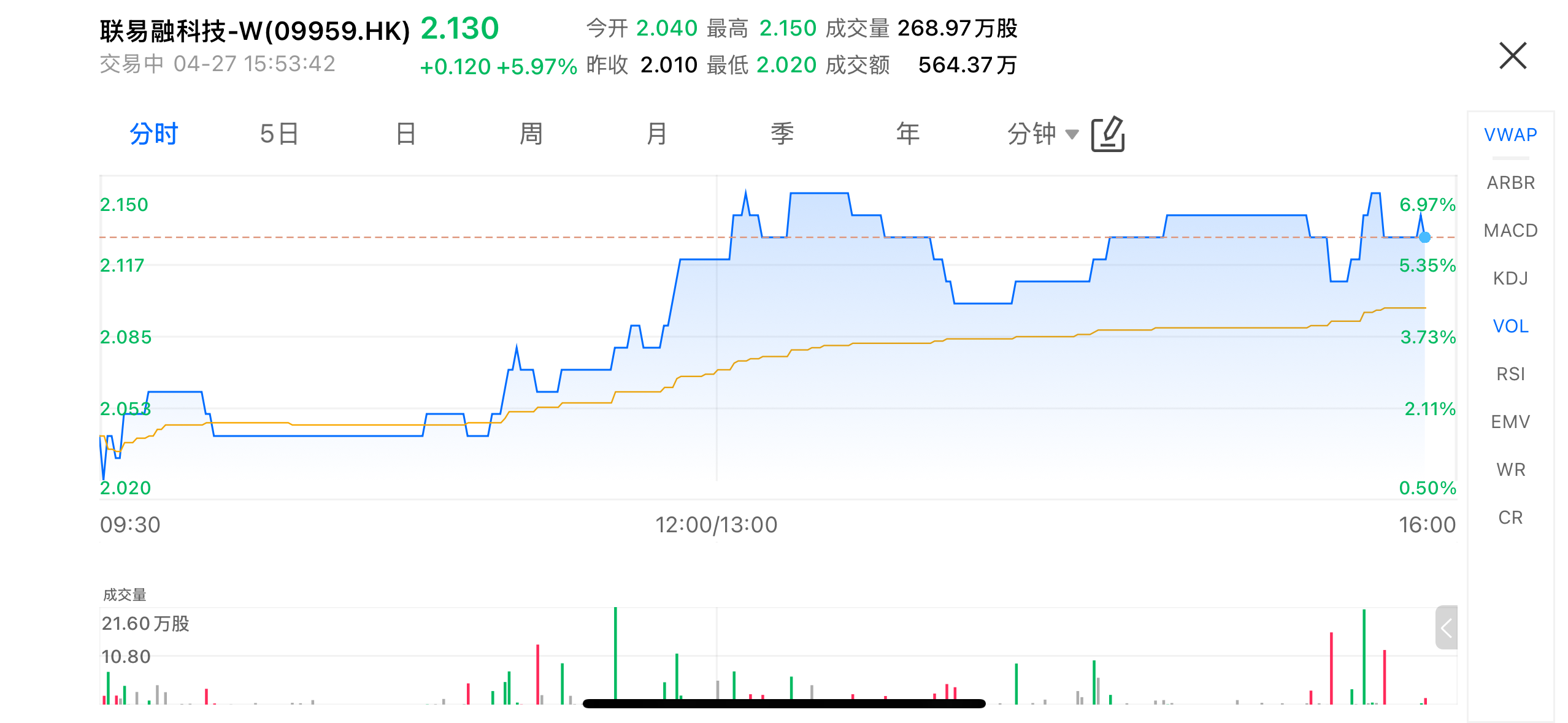Viewport: 1568px width, 723px height.
Task: Select the 周 weekly chart tab
Action: pos(531,134)
